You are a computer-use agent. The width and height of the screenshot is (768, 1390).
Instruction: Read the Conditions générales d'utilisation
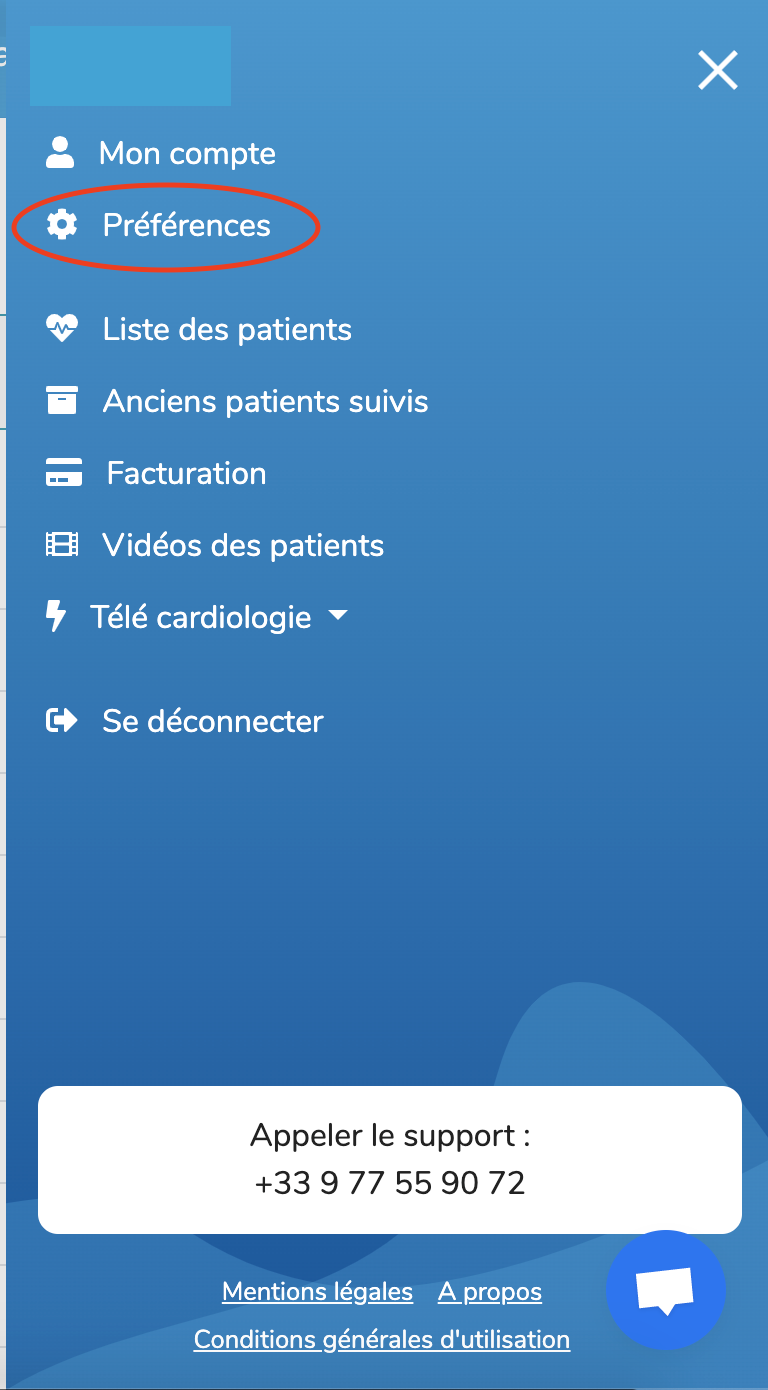pyautogui.click(x=382, y=1340)
